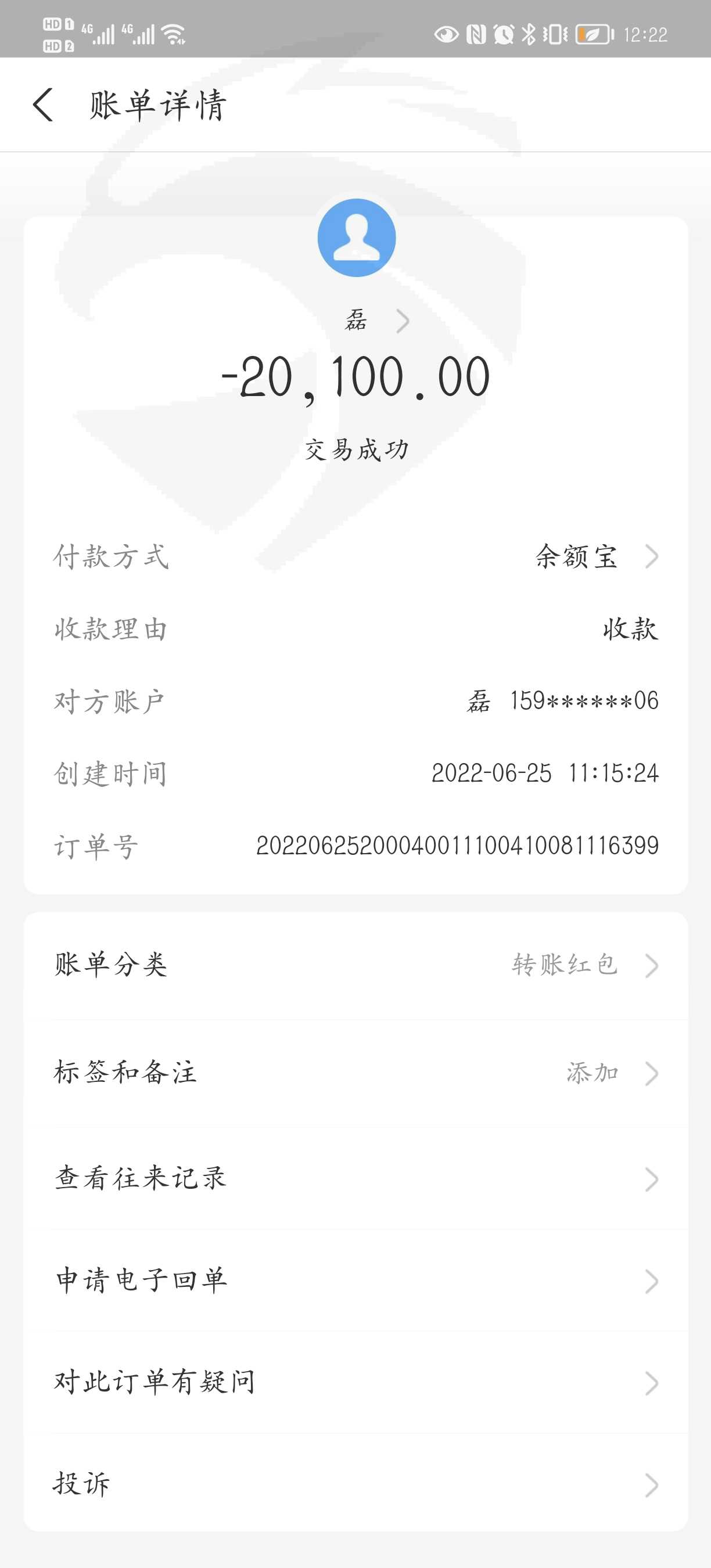Open 查看往来记录
This screenshot has width=711, height=1568.
click(355, 1179)
